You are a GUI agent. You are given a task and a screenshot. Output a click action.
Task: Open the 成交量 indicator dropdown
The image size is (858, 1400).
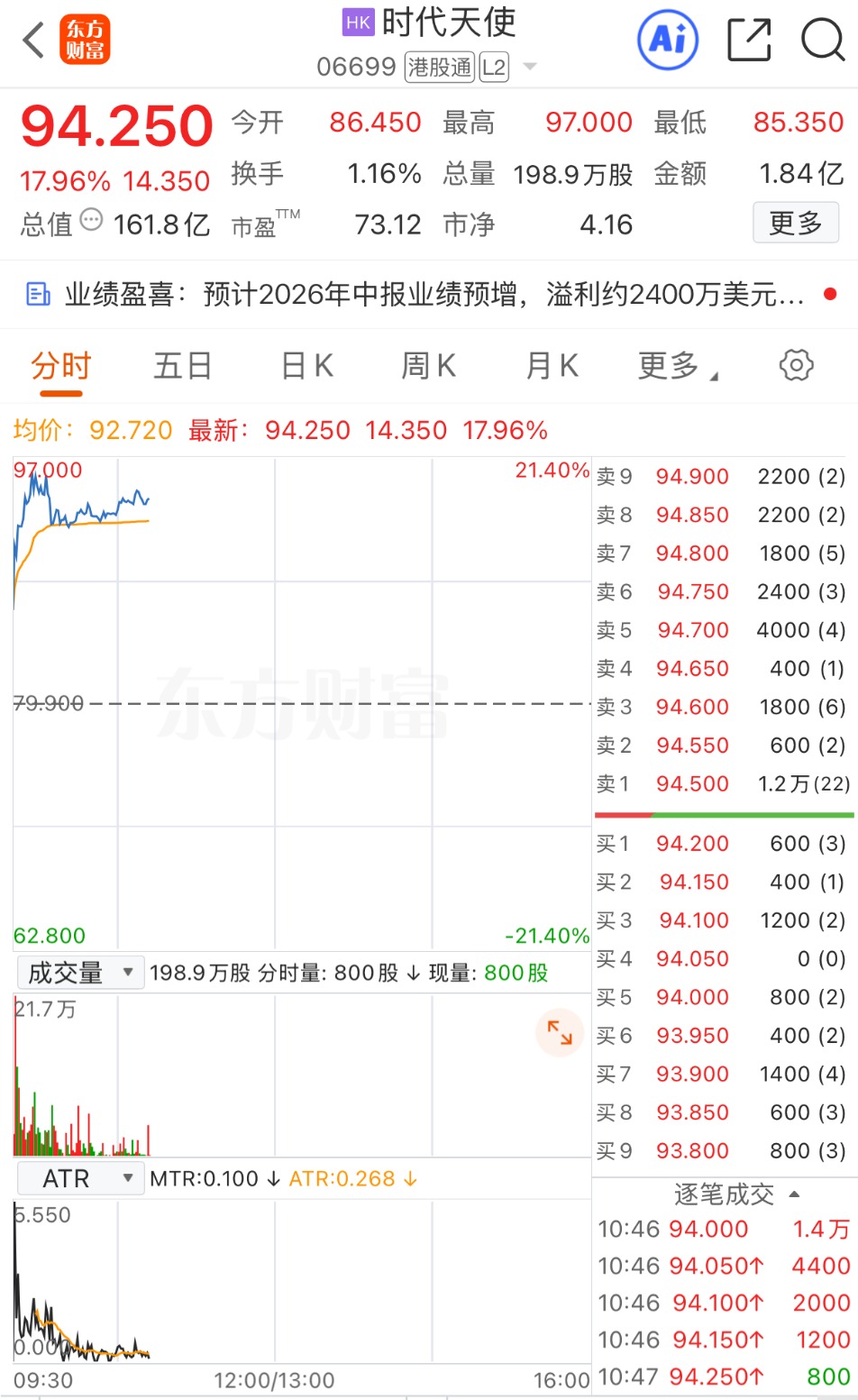[80, 973]
